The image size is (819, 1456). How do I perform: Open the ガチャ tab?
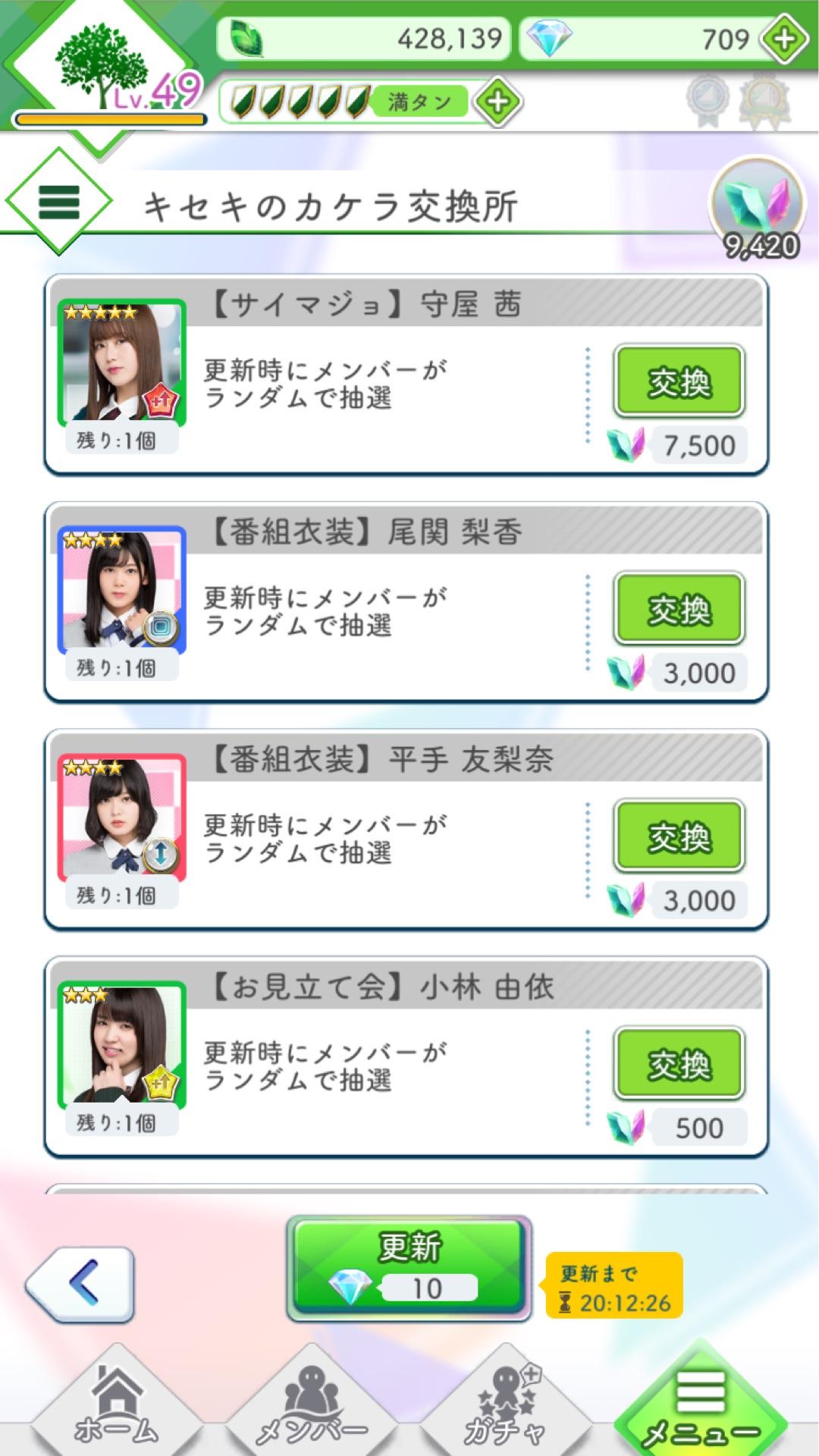point(506,1407)
